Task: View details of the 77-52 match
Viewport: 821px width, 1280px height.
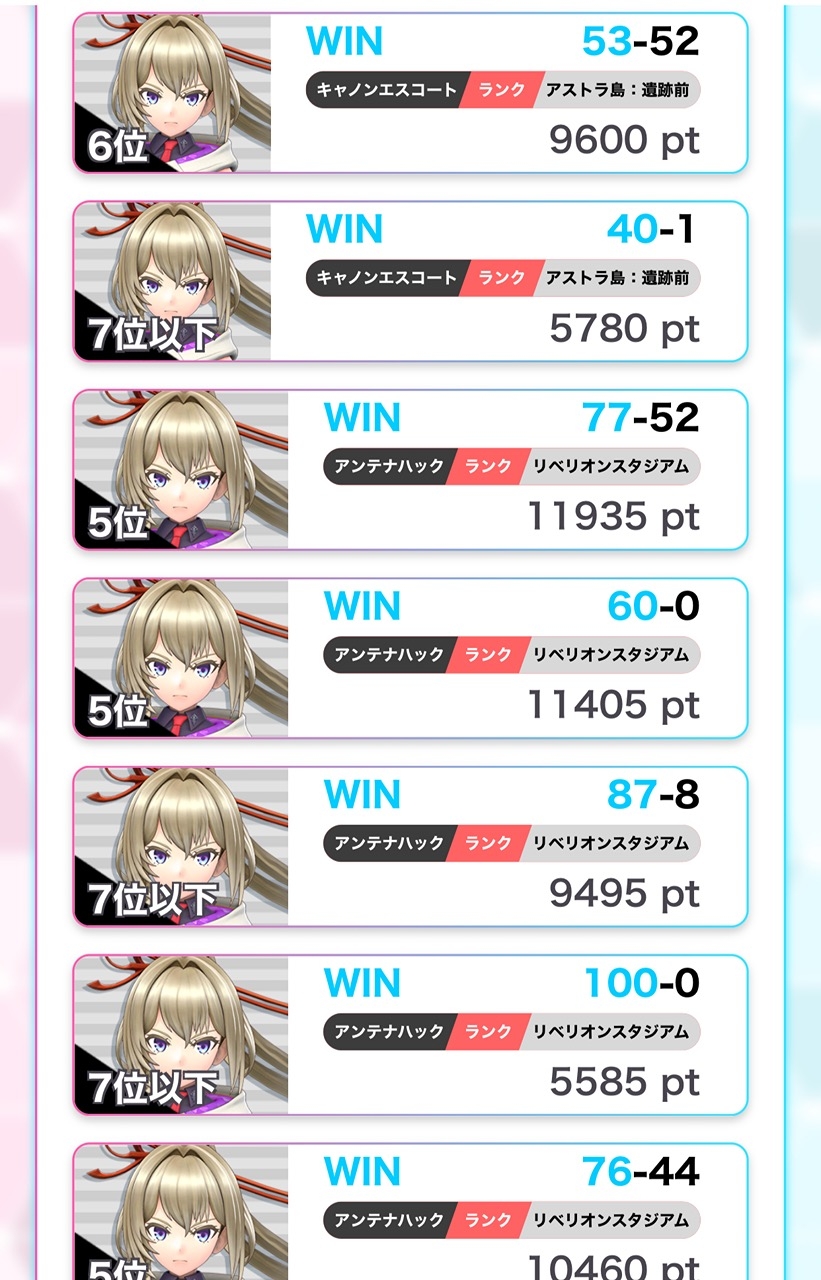Action: pyautogui.click(x=410, y=469)
